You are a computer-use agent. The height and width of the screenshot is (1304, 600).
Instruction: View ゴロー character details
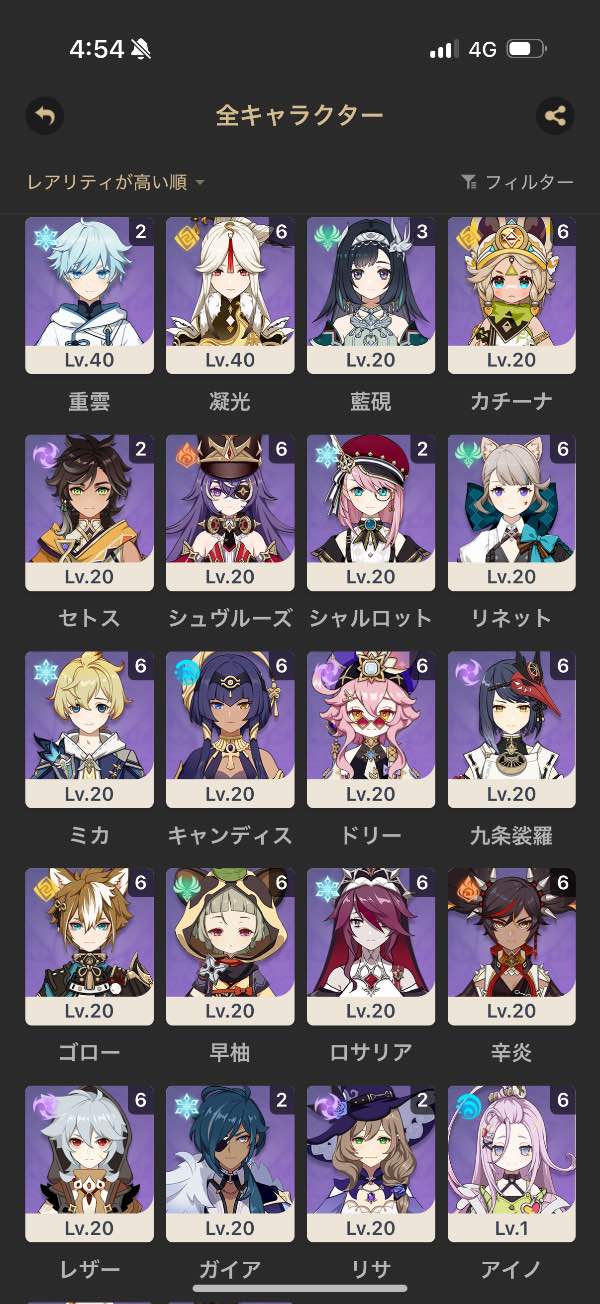(x=89, y=946)
